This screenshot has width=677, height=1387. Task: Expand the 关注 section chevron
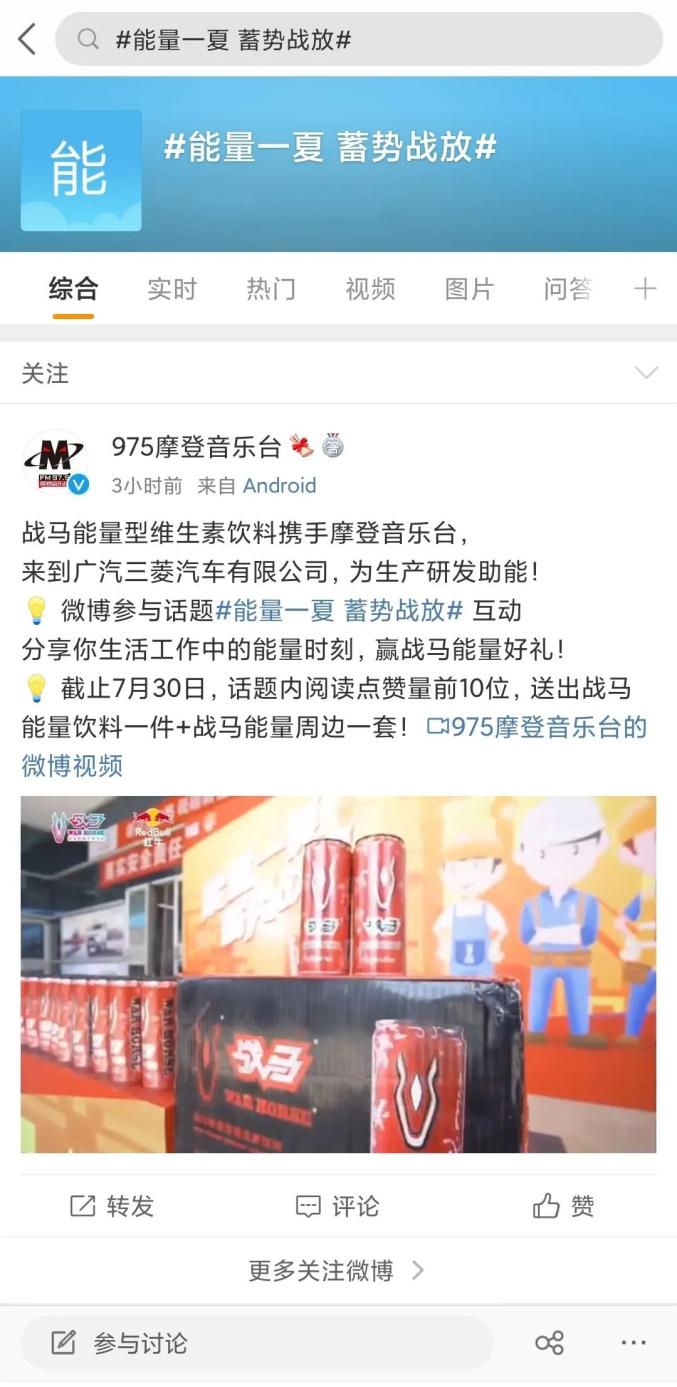pyautogui.click(x=646, y=373)
